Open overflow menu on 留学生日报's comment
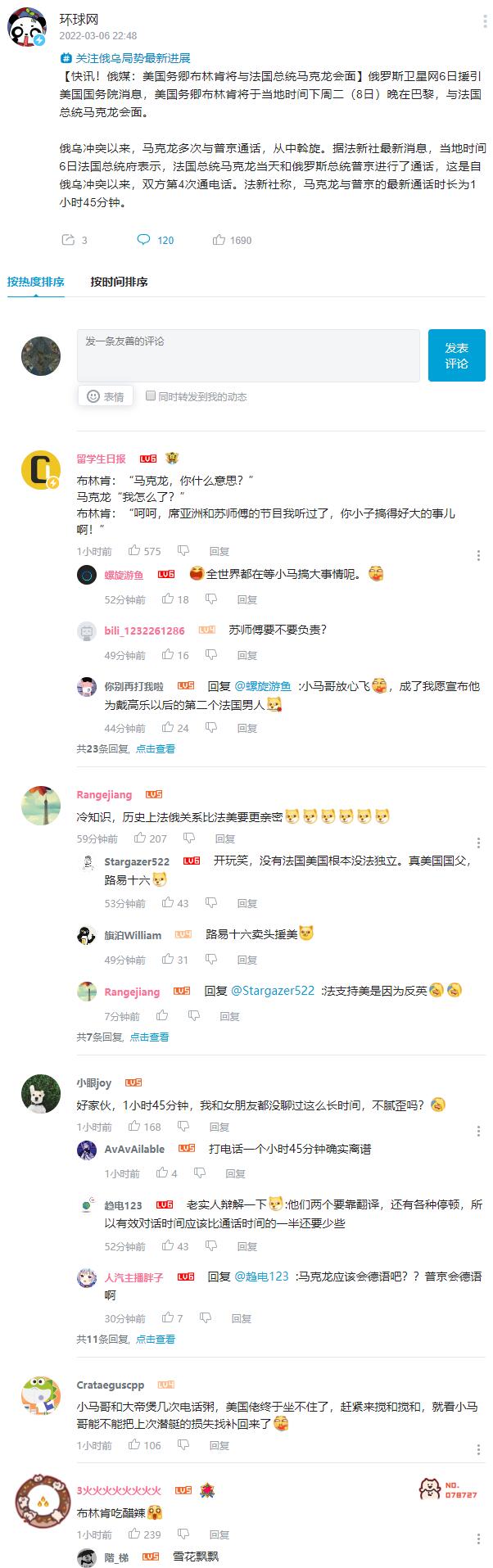493x1568 pixels. pos(478,556)
